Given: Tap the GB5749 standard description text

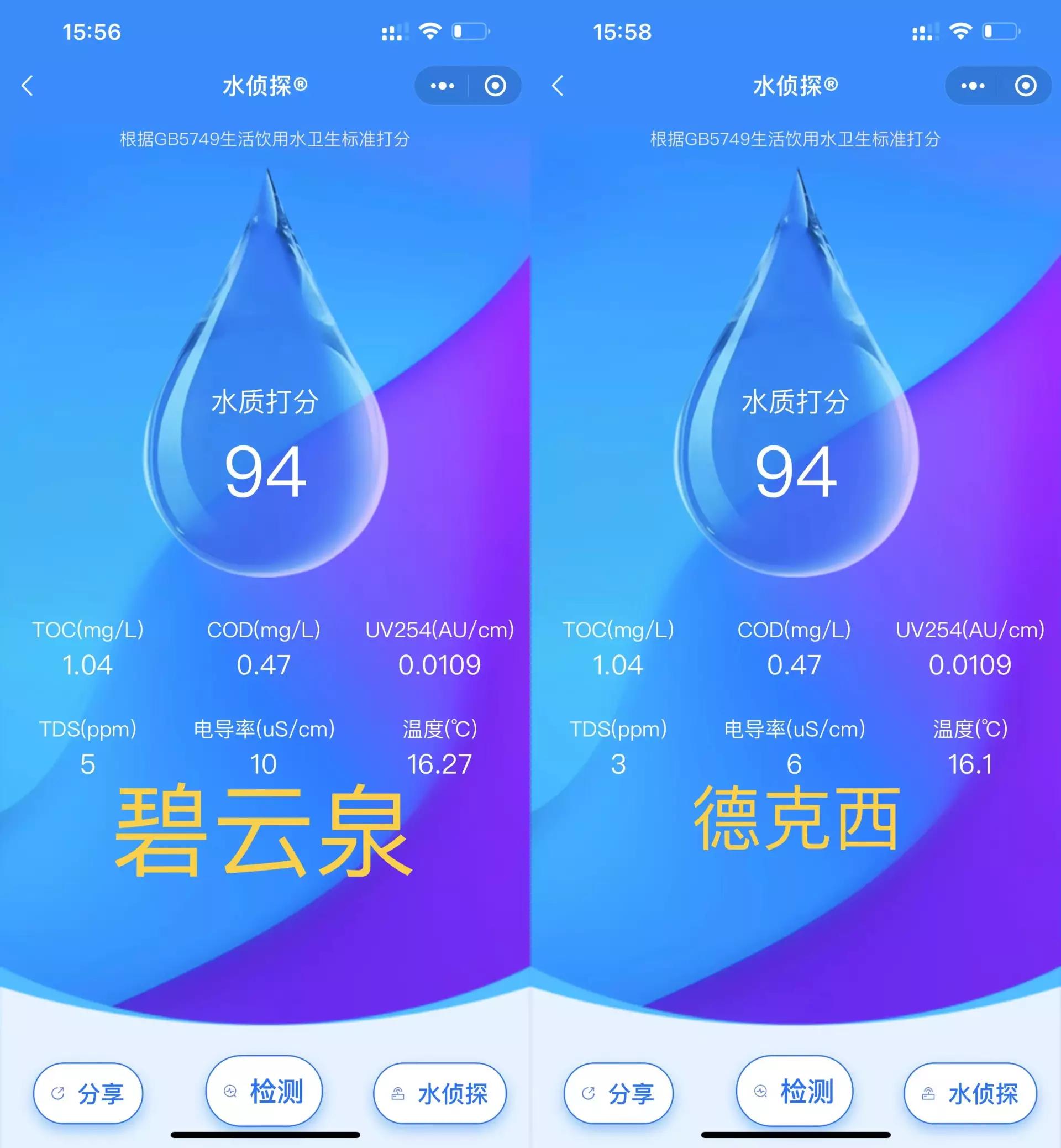Looking at the screenshot, I should pyautogui.click(x=265, y=138).
